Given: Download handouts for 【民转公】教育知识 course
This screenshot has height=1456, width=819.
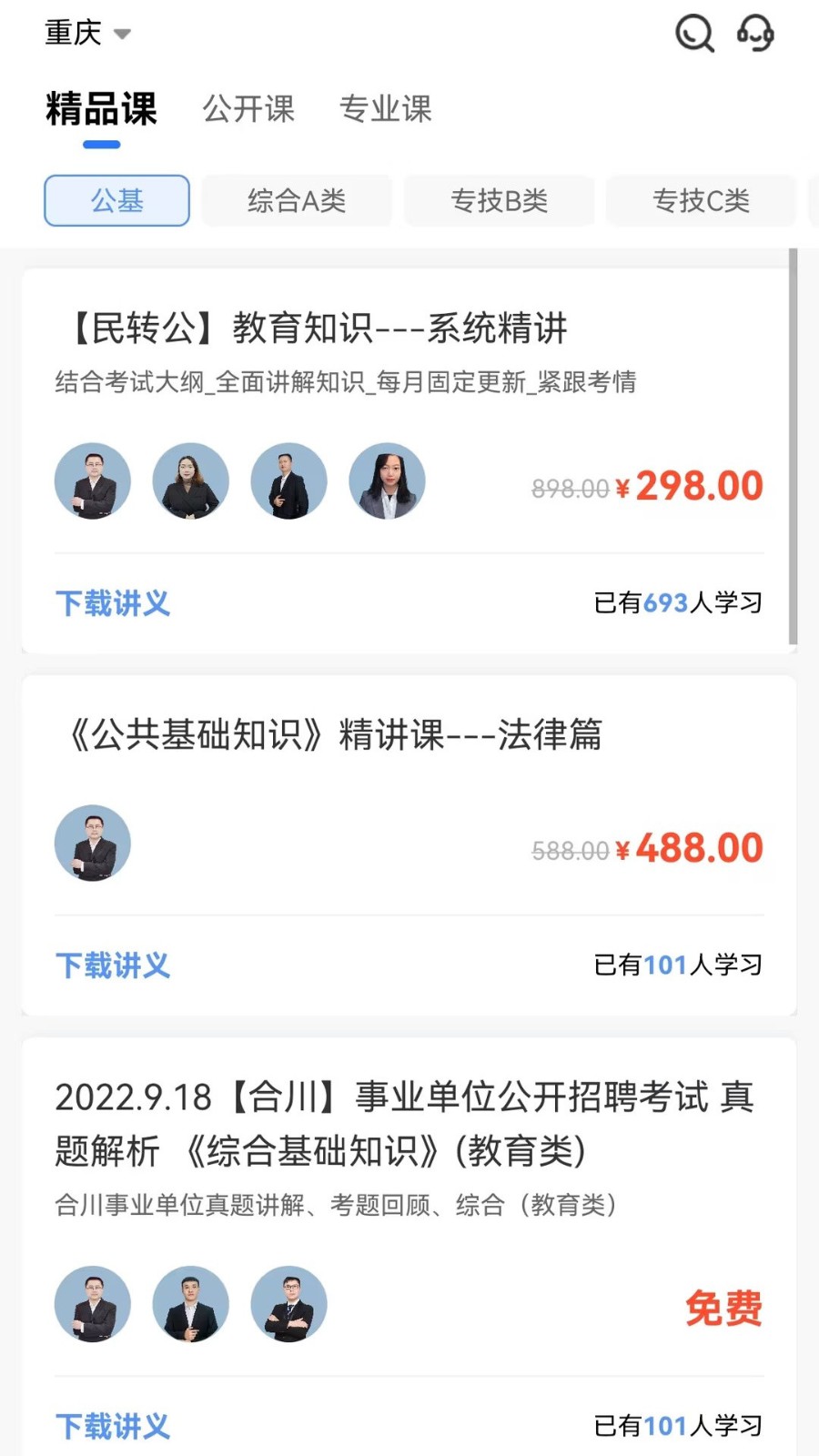Looking at the screenshot, I should tap(113, 603).
